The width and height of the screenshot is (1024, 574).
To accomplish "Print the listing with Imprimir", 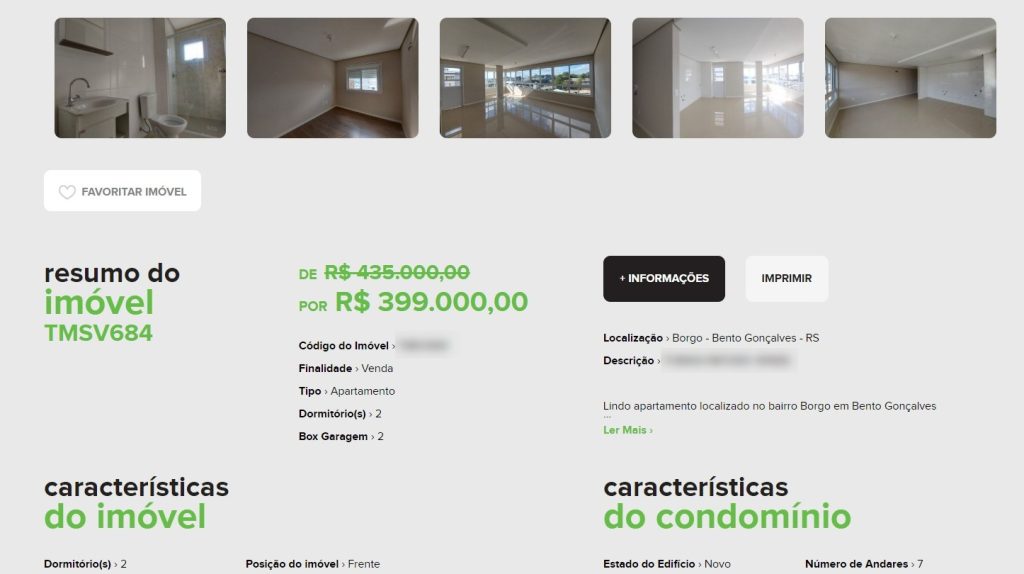I will (787, 278).
